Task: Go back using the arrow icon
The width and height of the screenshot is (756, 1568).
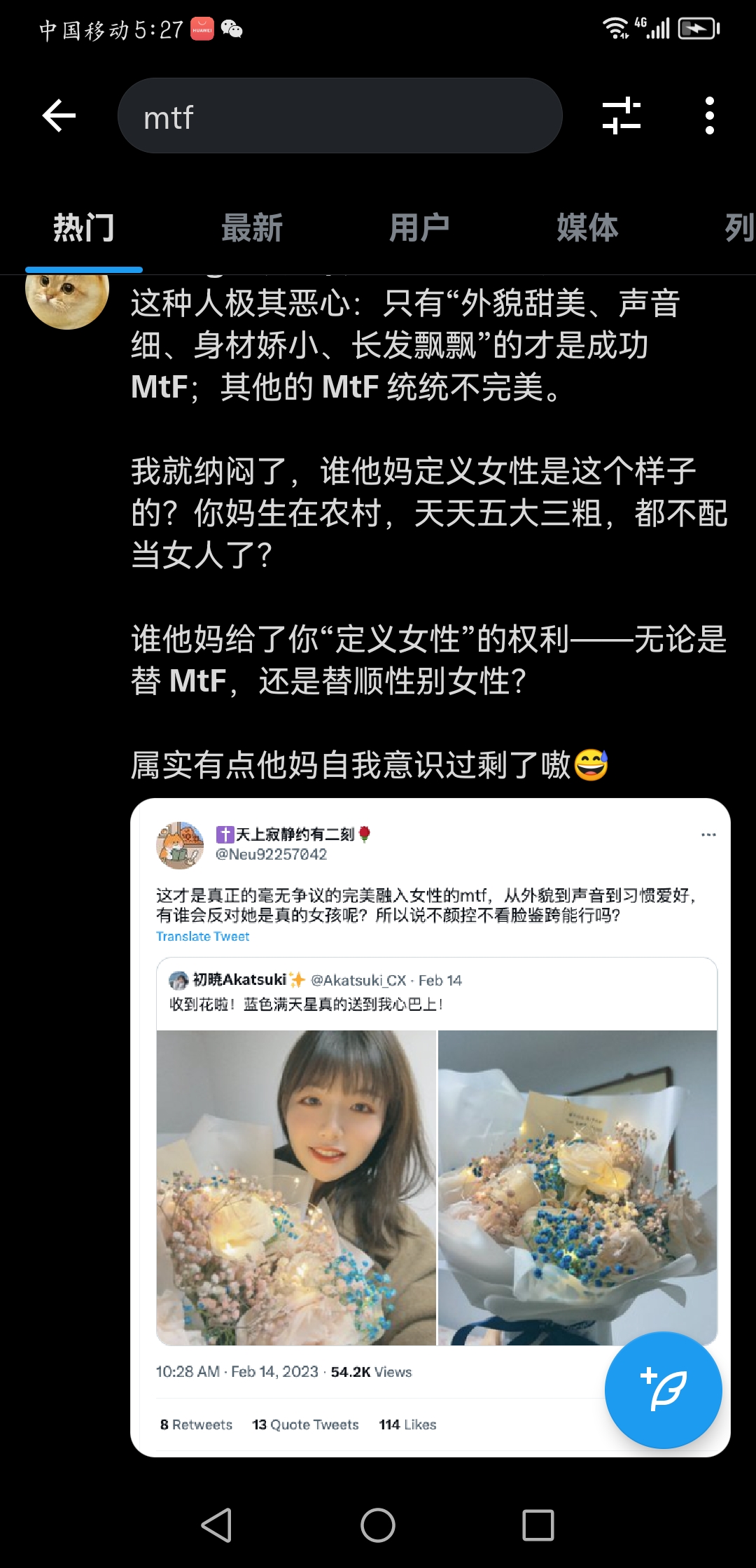Action: pos(59,115)
